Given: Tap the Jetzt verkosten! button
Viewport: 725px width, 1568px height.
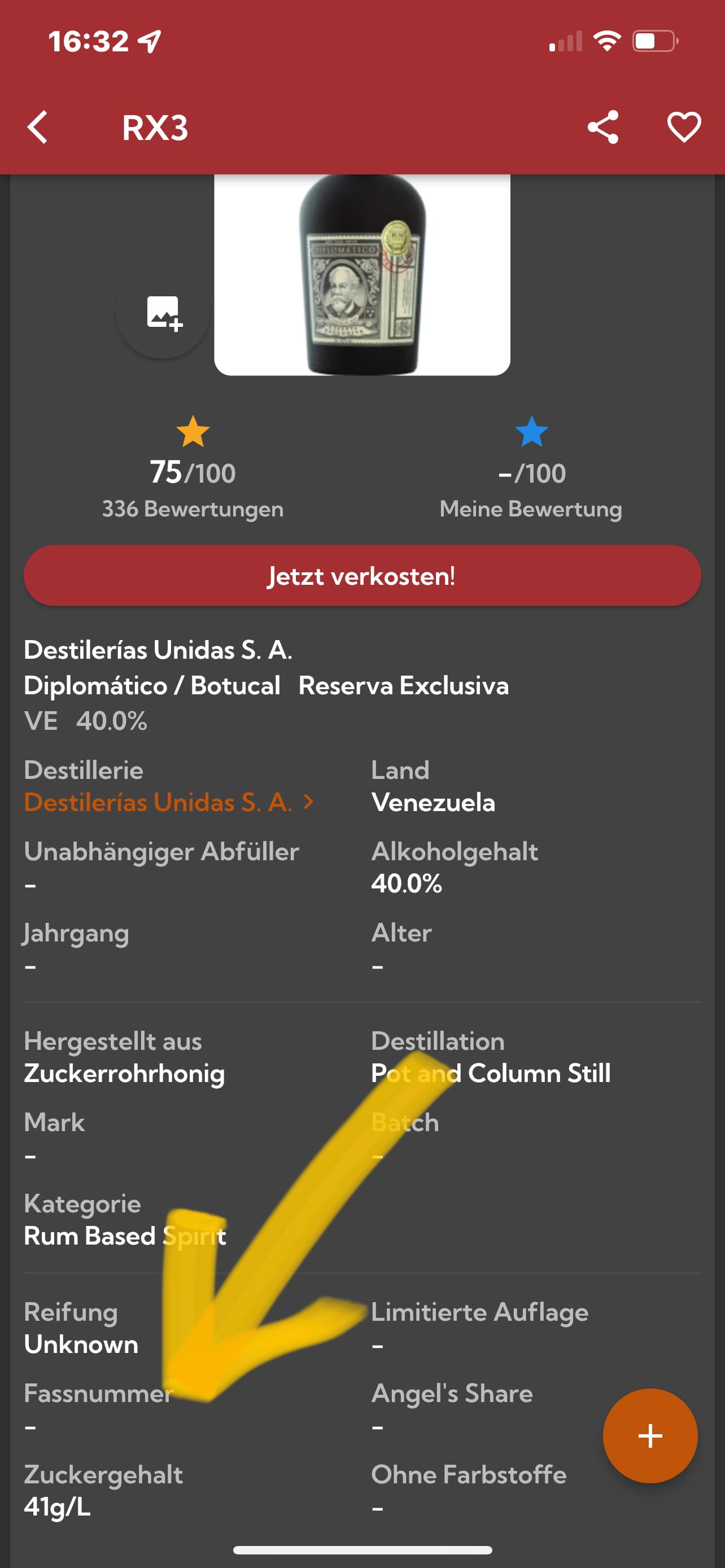Looking at the screenshot, I should point(362,575).
